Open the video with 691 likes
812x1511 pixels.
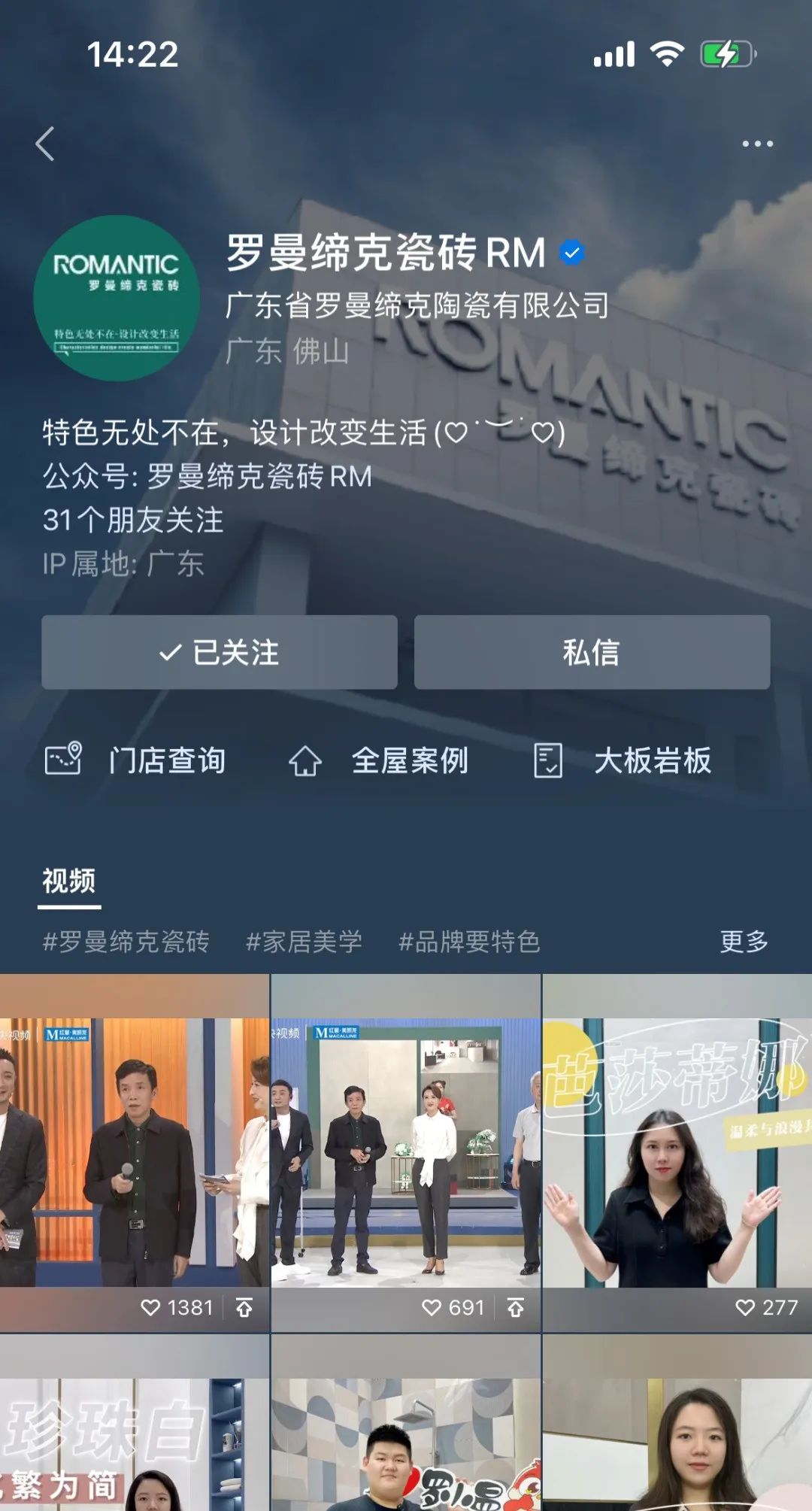point(406,1152)
